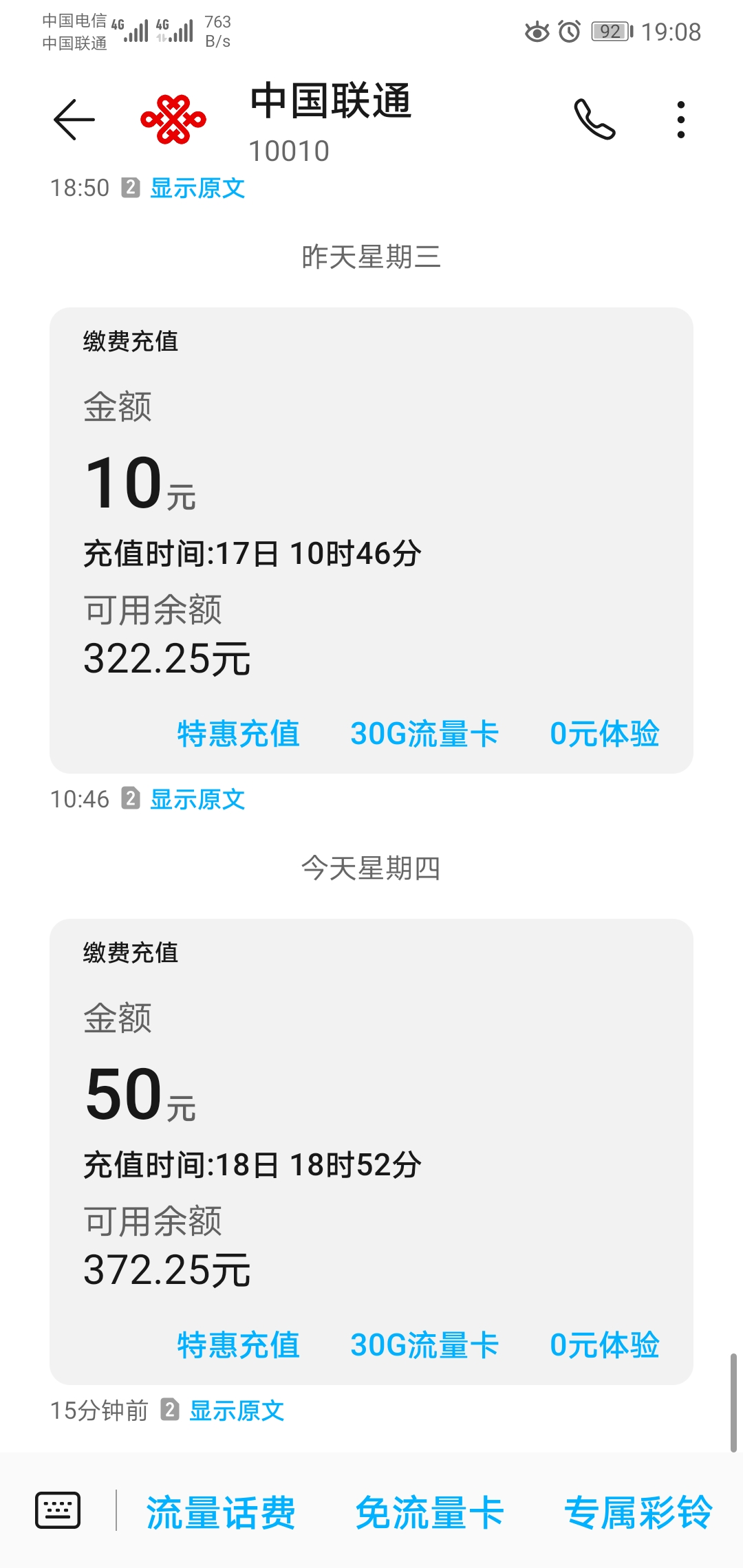Show original text of the 15分钟前 message
Screen dimensions: 743x1568
(x=237, y=1411)
